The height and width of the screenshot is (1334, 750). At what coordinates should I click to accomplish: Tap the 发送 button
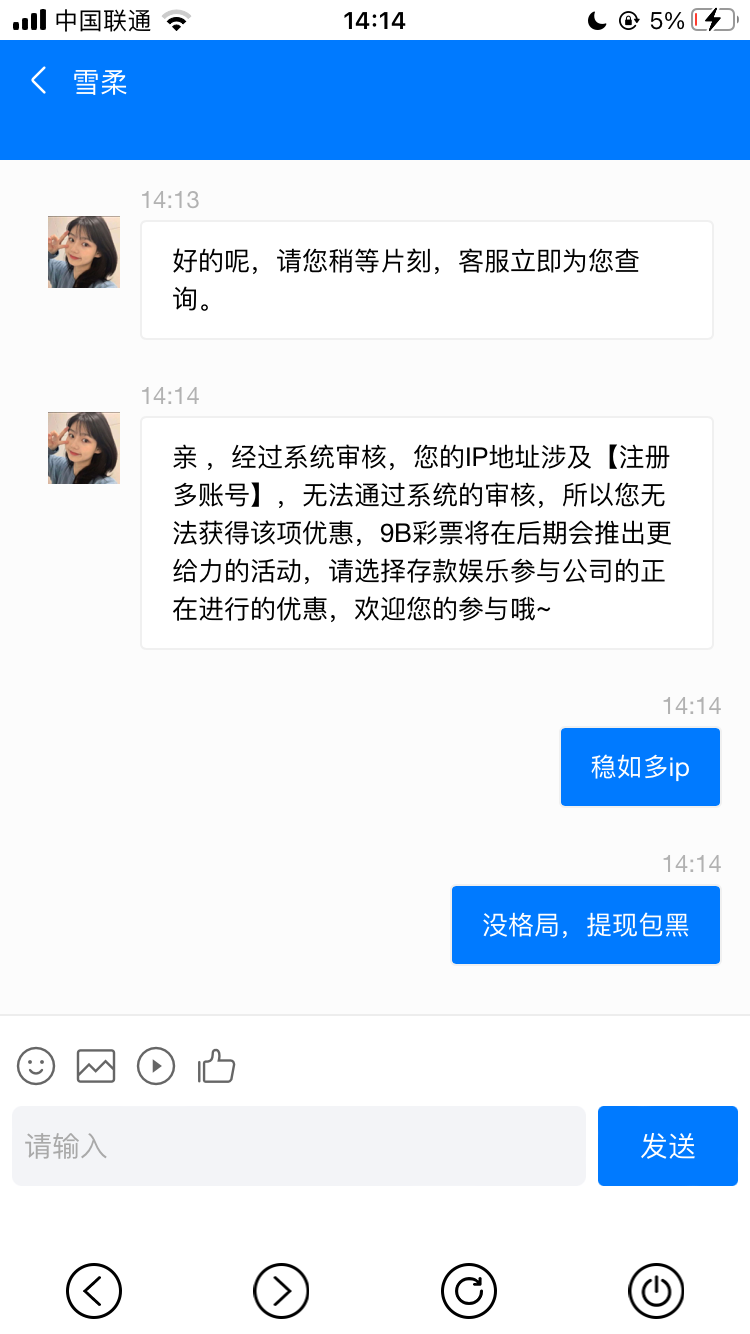(667, 1146)
